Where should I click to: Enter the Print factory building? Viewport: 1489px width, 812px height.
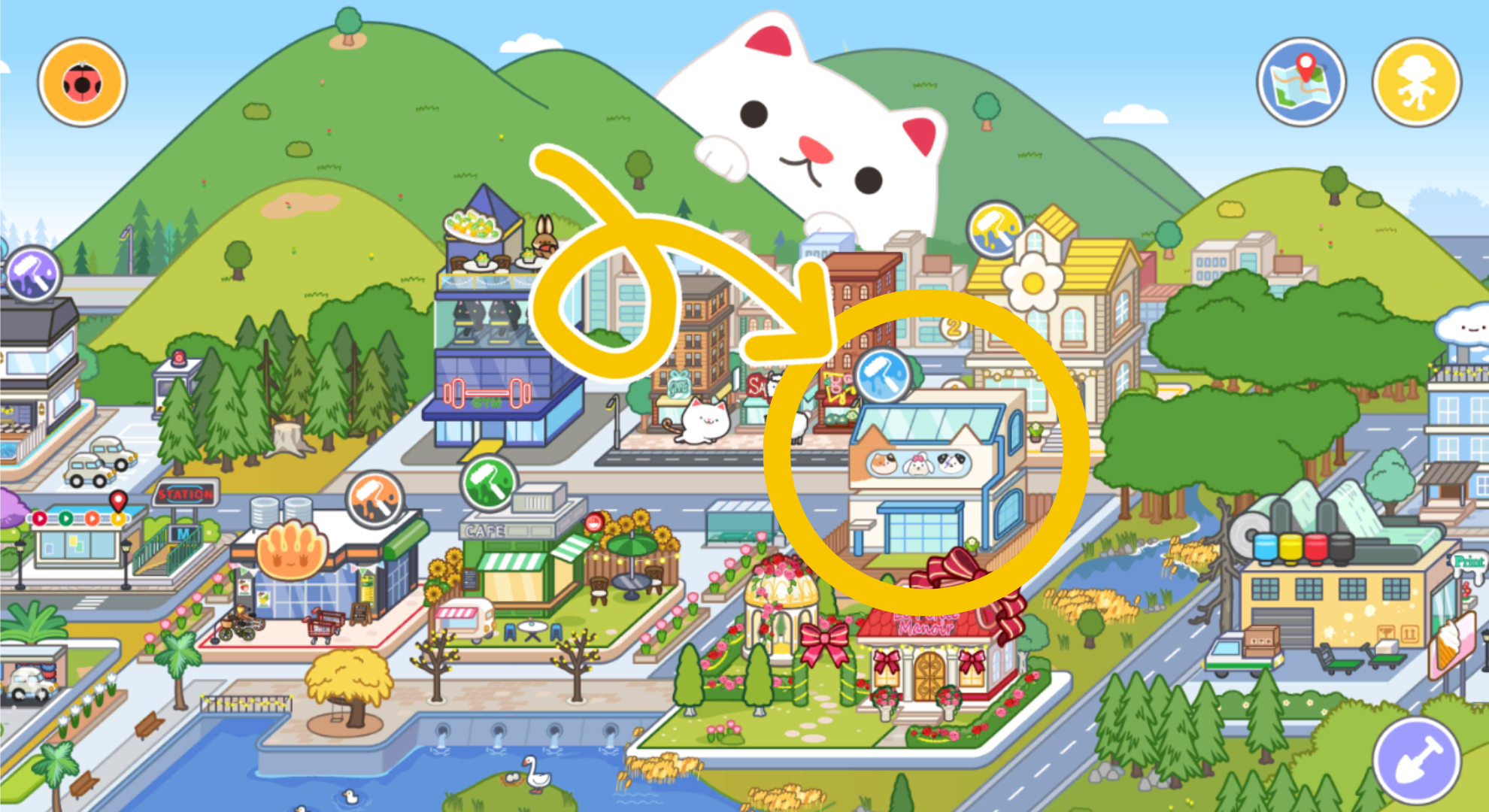click(x=1339, y=594)
